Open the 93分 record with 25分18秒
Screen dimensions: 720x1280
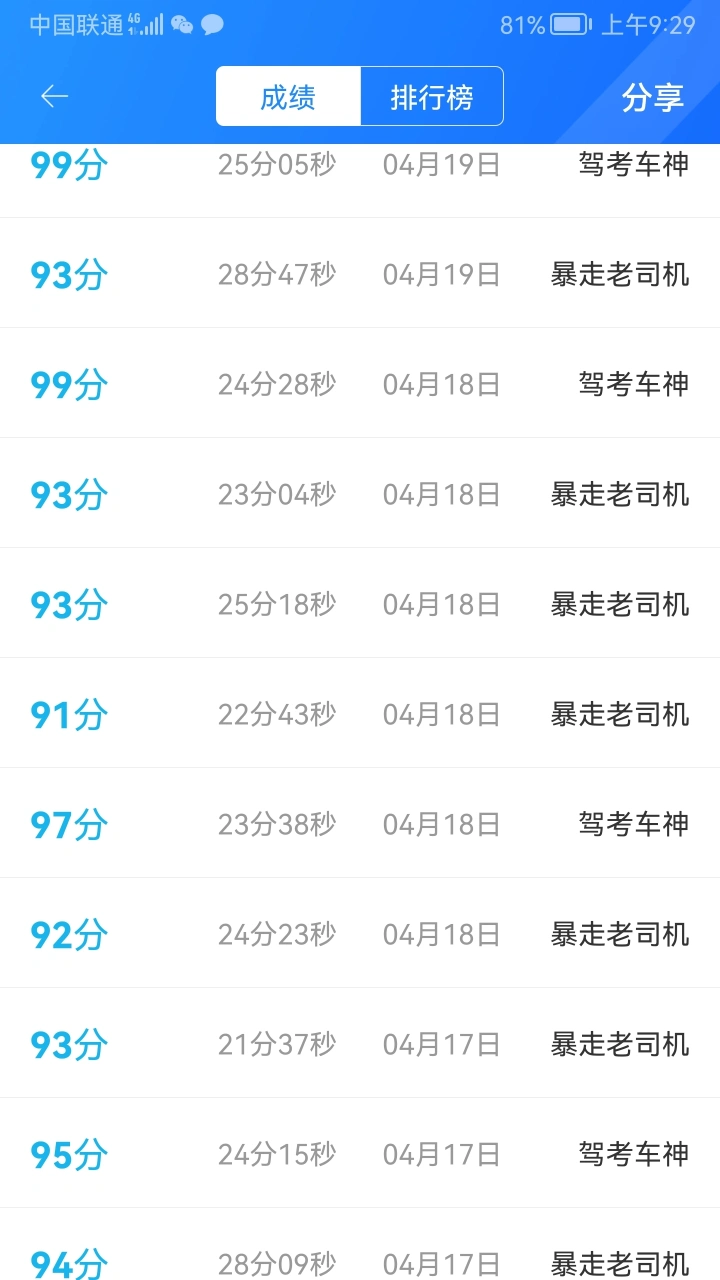[x=360, y=604]
